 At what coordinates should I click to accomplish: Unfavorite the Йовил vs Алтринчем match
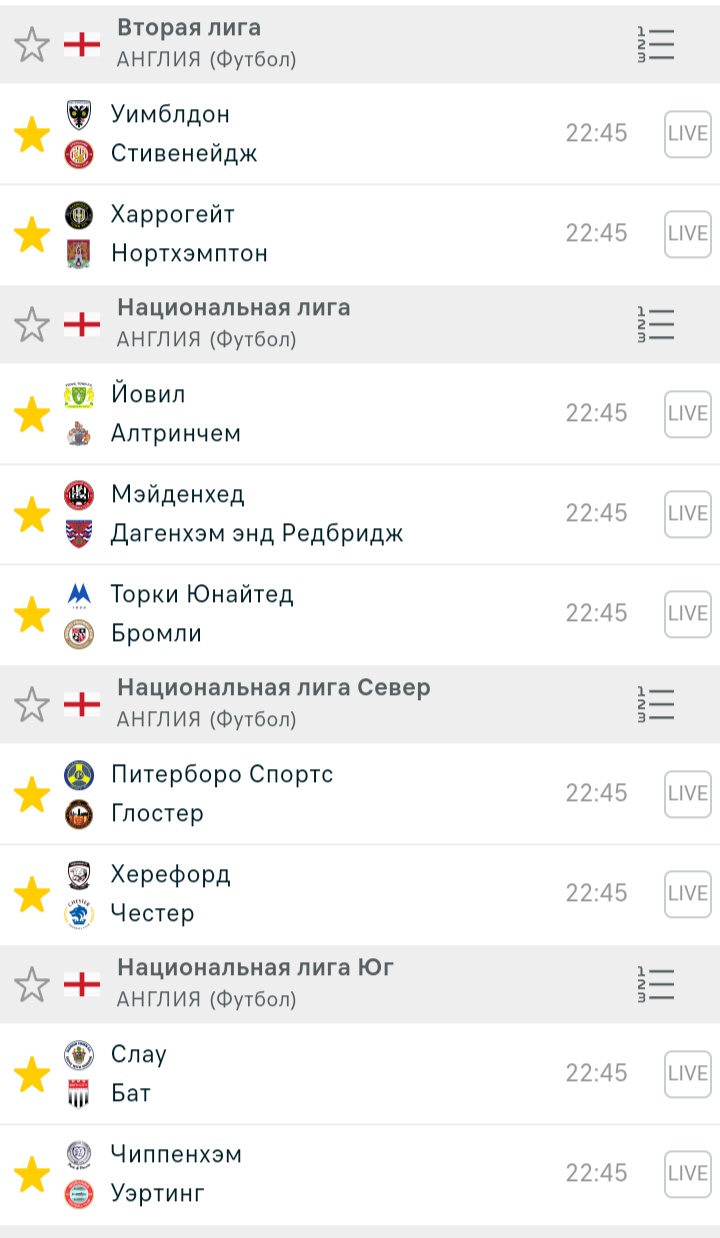pos(32,415)
